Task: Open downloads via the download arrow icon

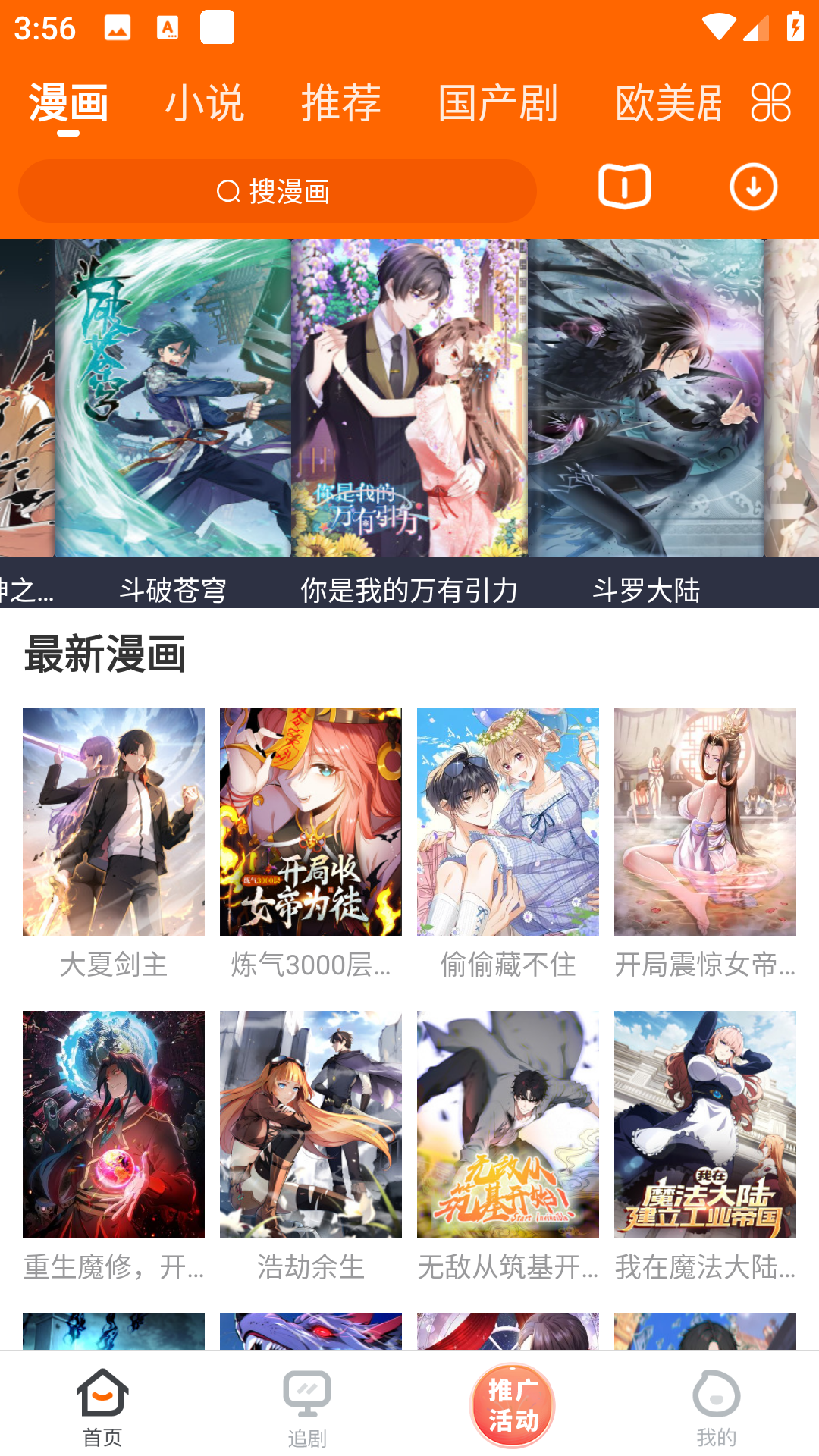Action: click(x=753, y=187)
